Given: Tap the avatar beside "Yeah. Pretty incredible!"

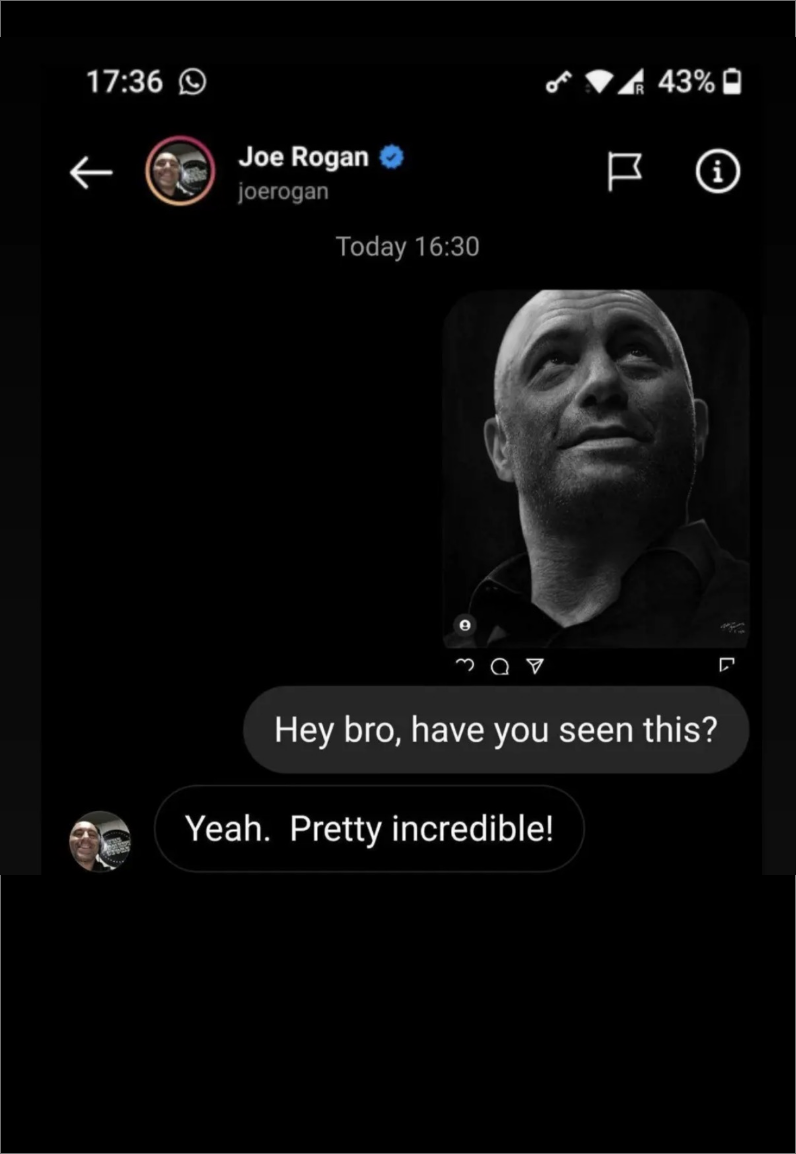Looking at the screenshot, I should (99, 840).
